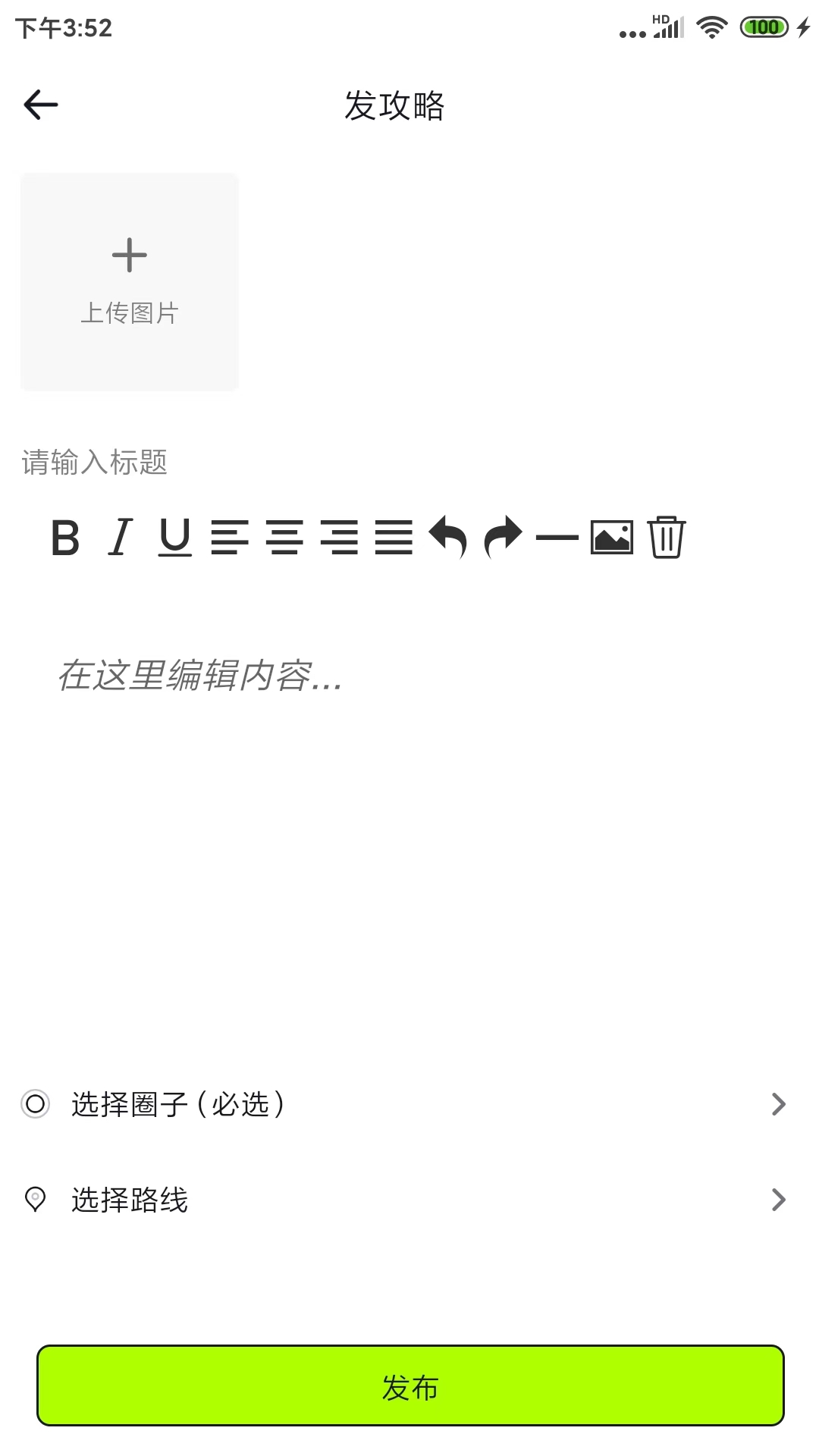This screenshot has width=819, height=1456.
Task: Clear content with the trash icon
Action: click(666, 537)
